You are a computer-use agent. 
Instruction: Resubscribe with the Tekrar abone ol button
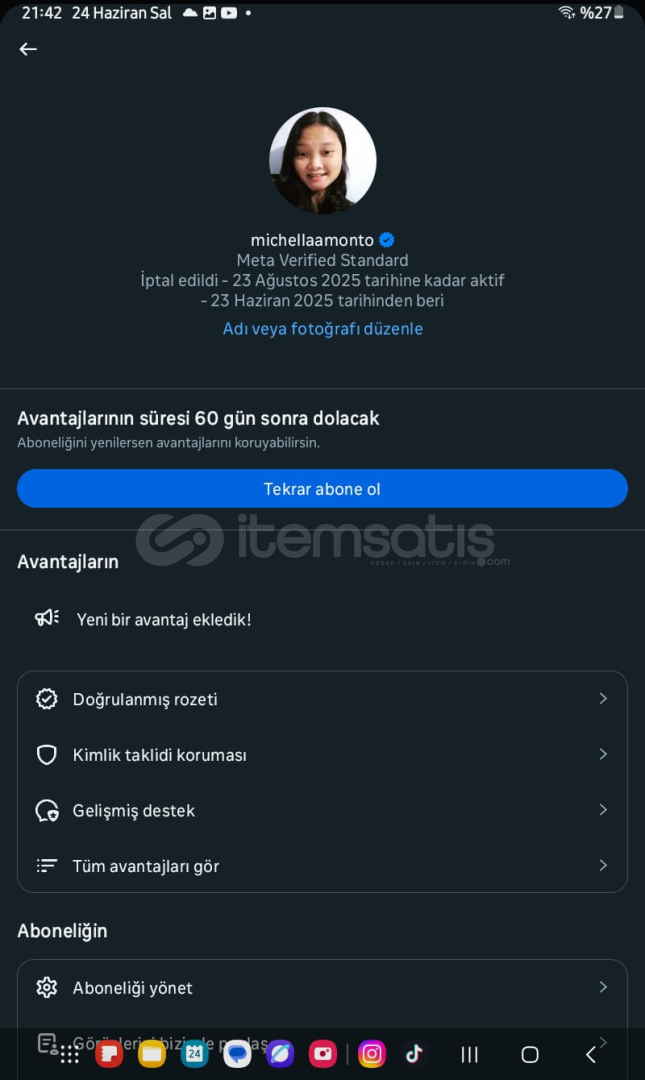pos(322,488)
